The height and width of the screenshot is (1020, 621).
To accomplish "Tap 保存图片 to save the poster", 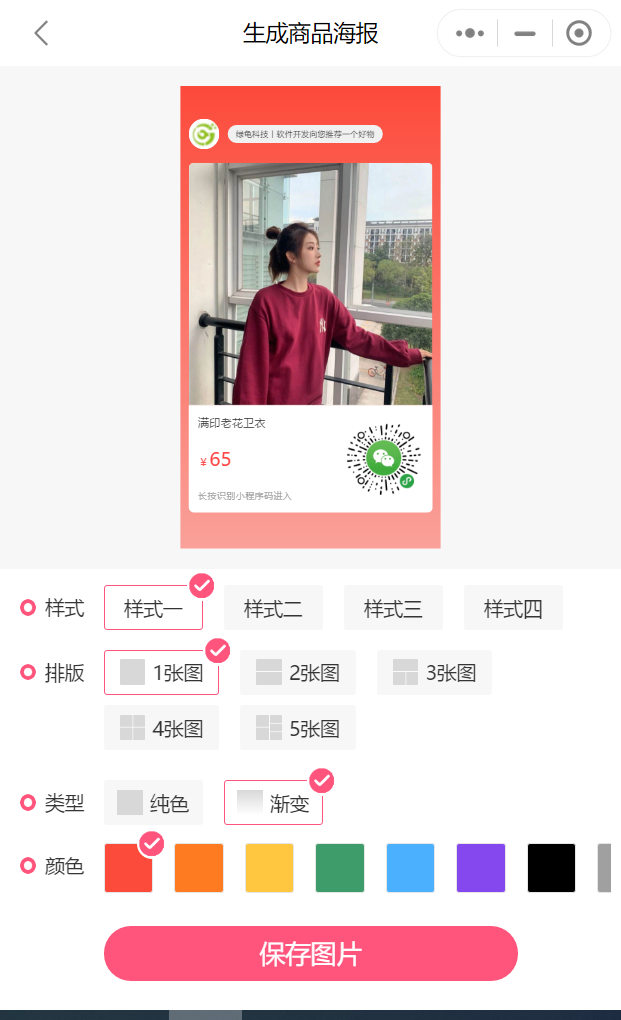I will point(310,954).
